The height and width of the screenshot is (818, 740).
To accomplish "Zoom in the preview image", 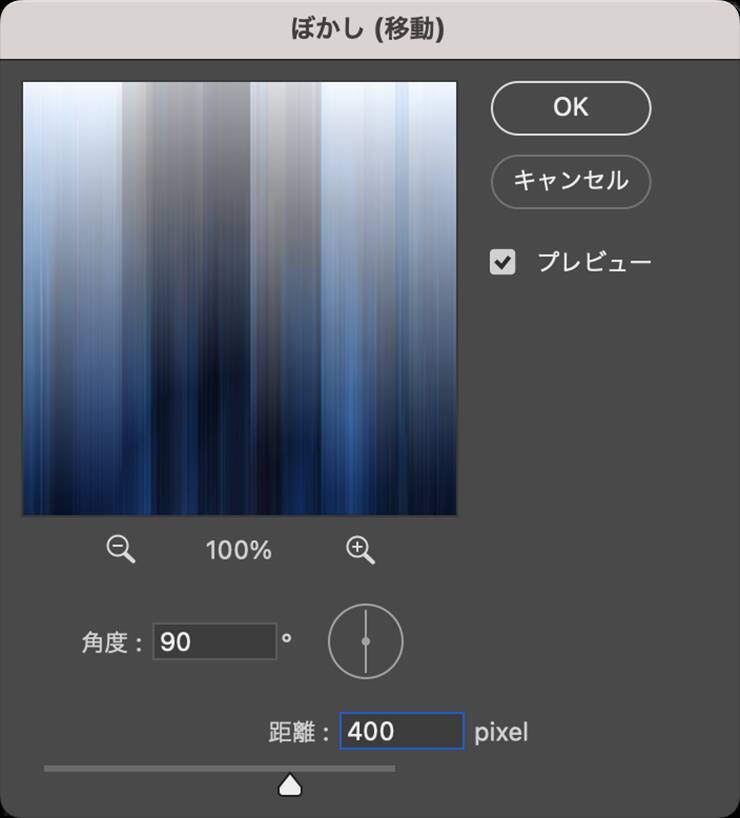I will [360, 549].
